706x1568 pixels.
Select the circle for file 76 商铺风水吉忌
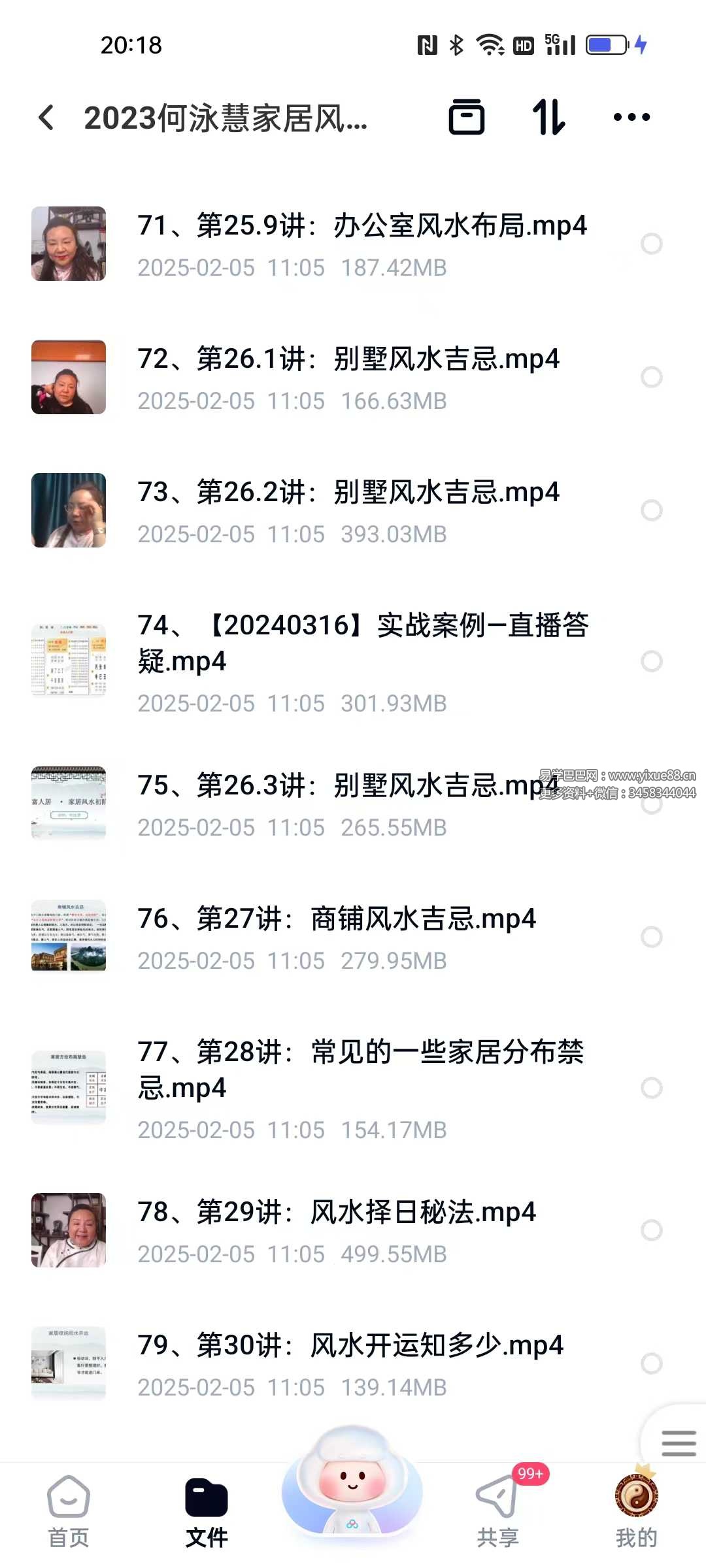coord(652,937)
